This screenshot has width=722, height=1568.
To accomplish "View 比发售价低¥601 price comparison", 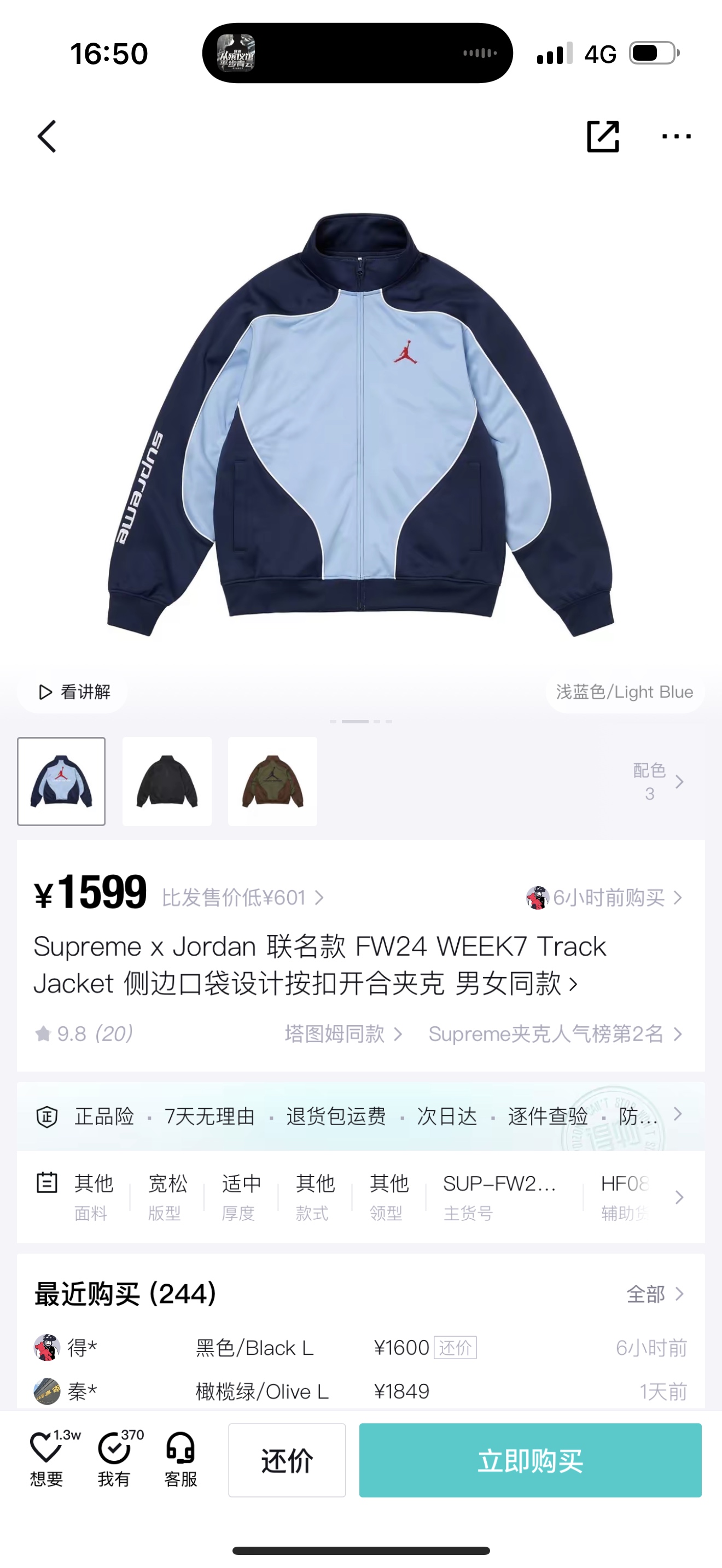I will (x=242, y=897).
